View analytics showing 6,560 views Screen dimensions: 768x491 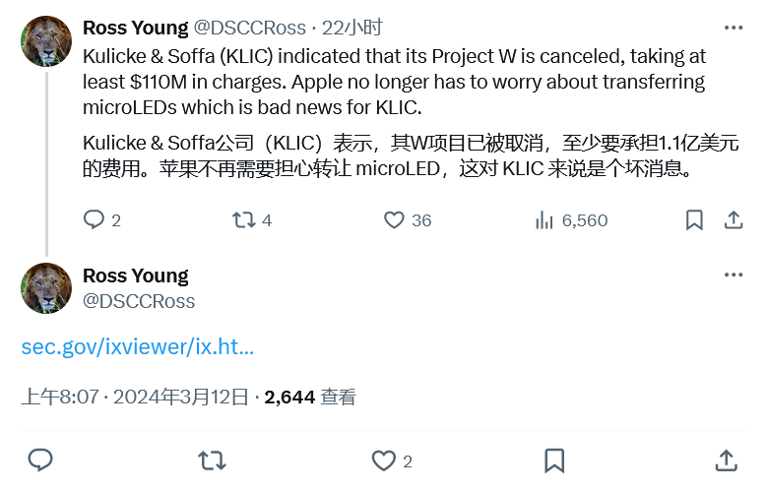coord(545,220)
